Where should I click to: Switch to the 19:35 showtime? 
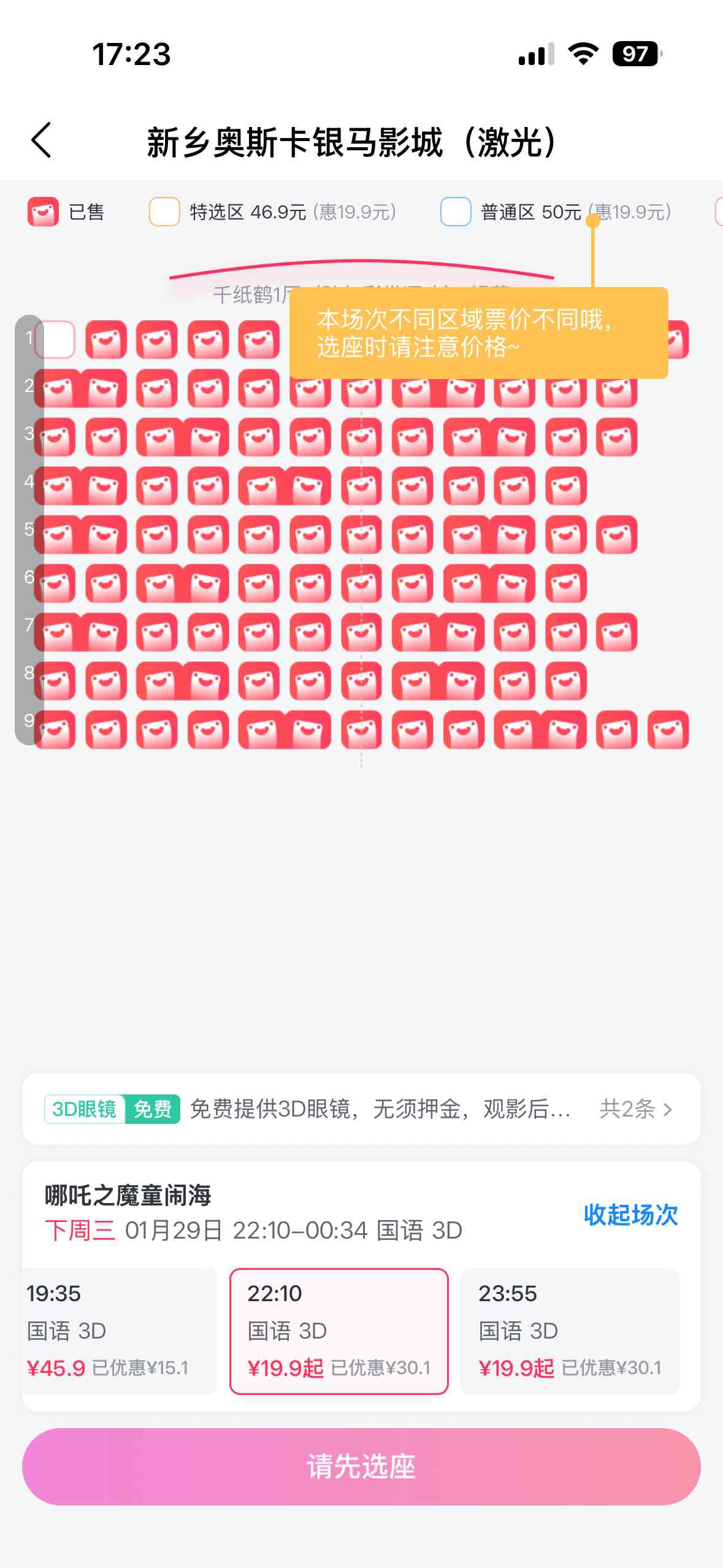[120, 1331]
